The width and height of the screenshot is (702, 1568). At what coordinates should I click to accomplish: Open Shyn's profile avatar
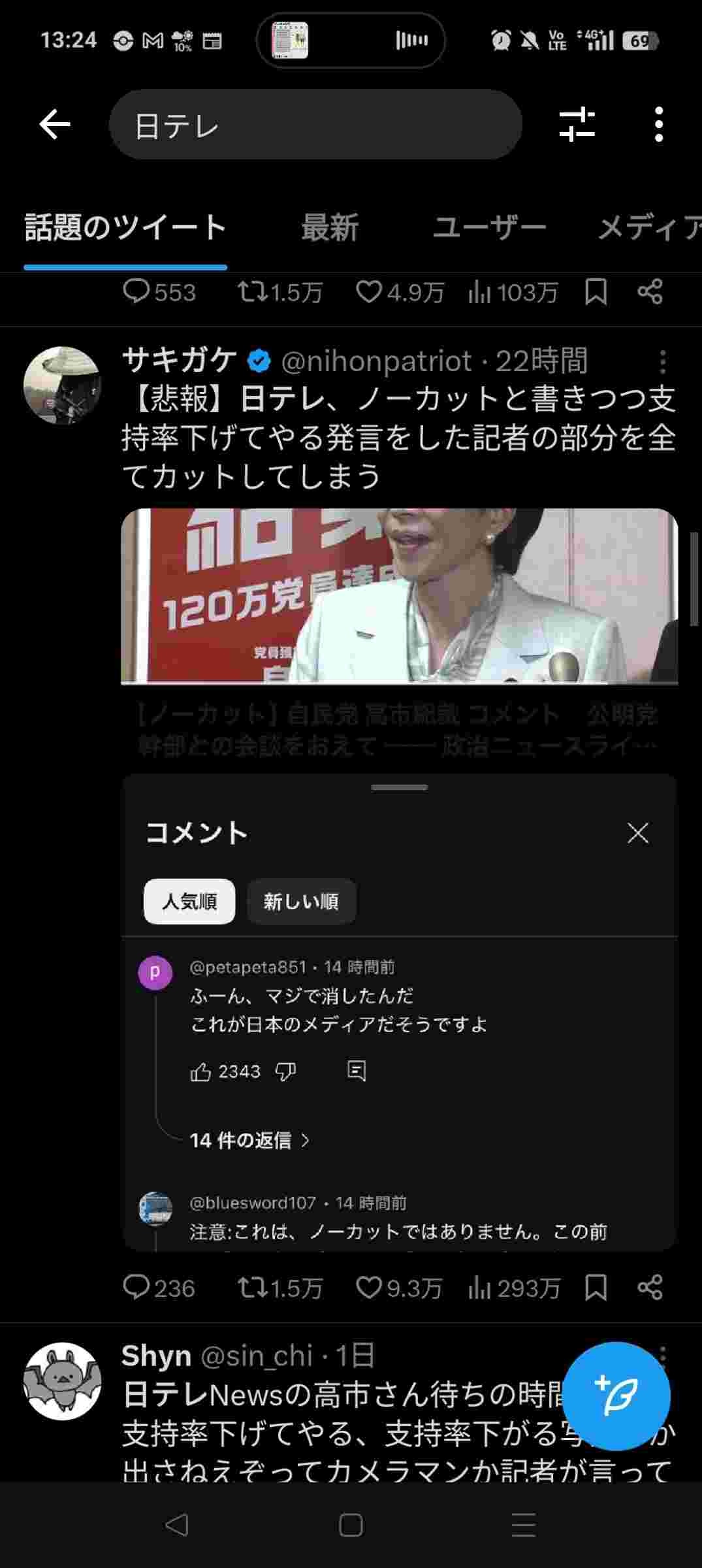coord(62,1380)
